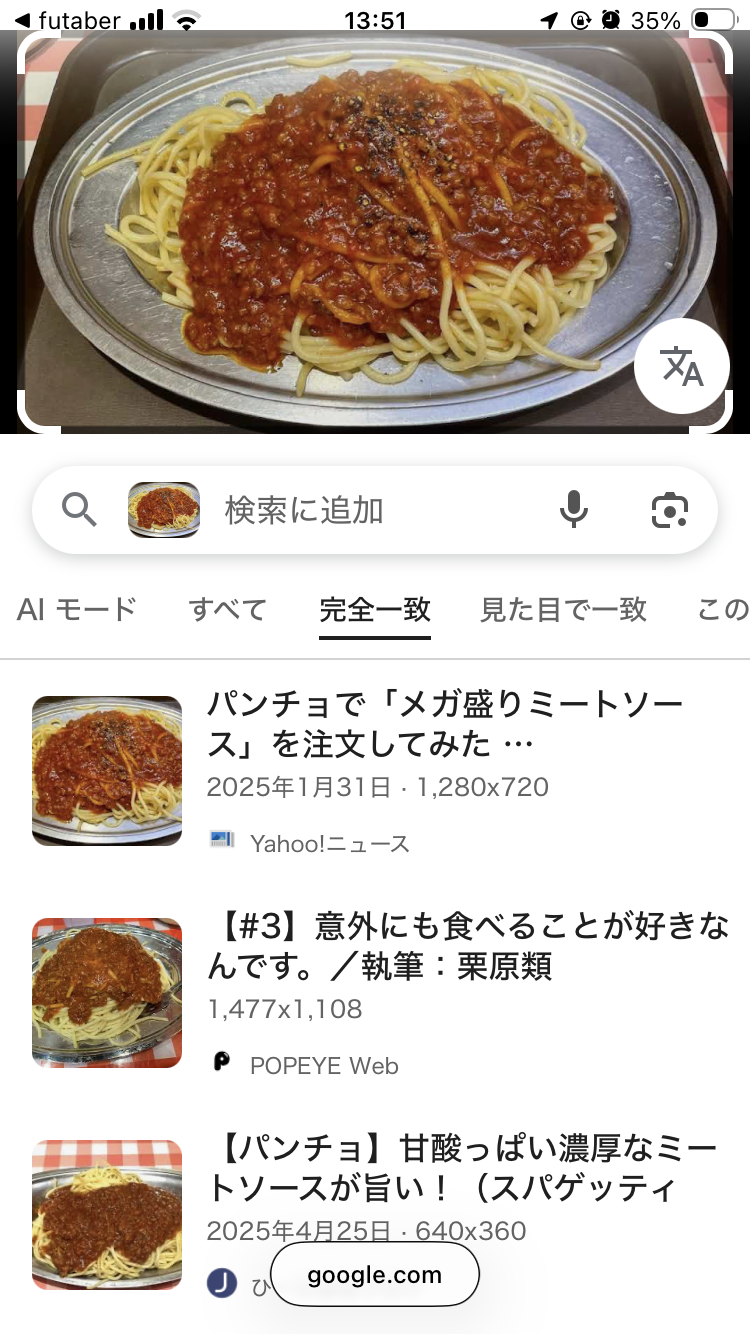Image resolution: width=750 pixels, height=1334 pixels.
Task: Return to futaber app via status bar
Action: coord(68,20)
